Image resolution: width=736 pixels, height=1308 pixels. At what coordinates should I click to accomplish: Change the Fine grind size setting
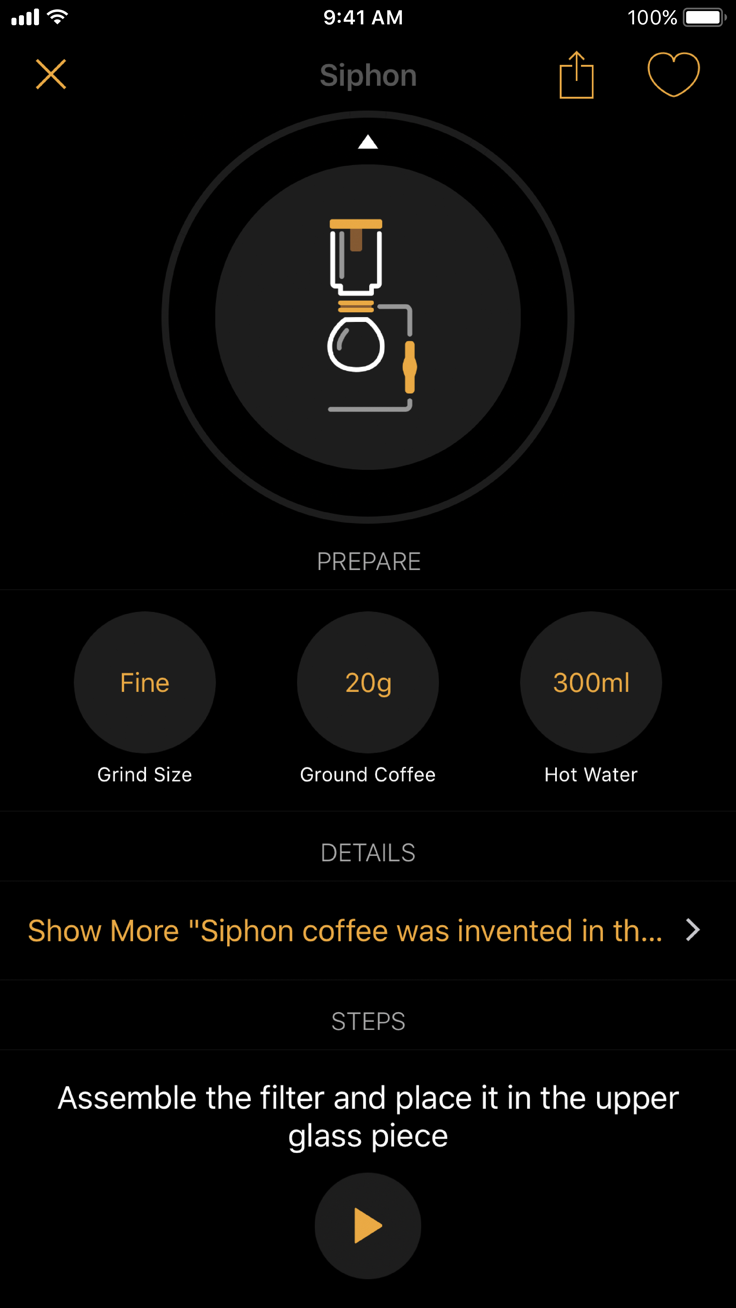(x=145, y=683)
